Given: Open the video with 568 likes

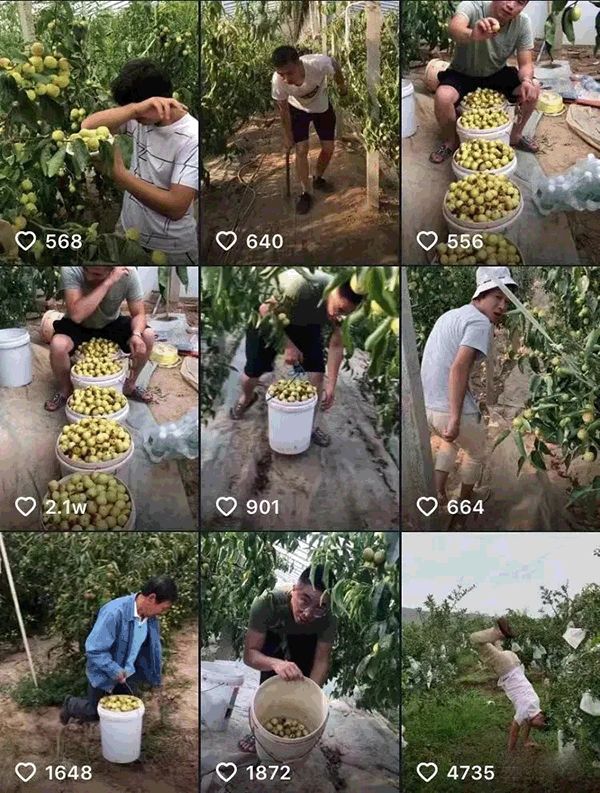Looking at the screenshot, I should pyautogui.click(x=99, y=130).
